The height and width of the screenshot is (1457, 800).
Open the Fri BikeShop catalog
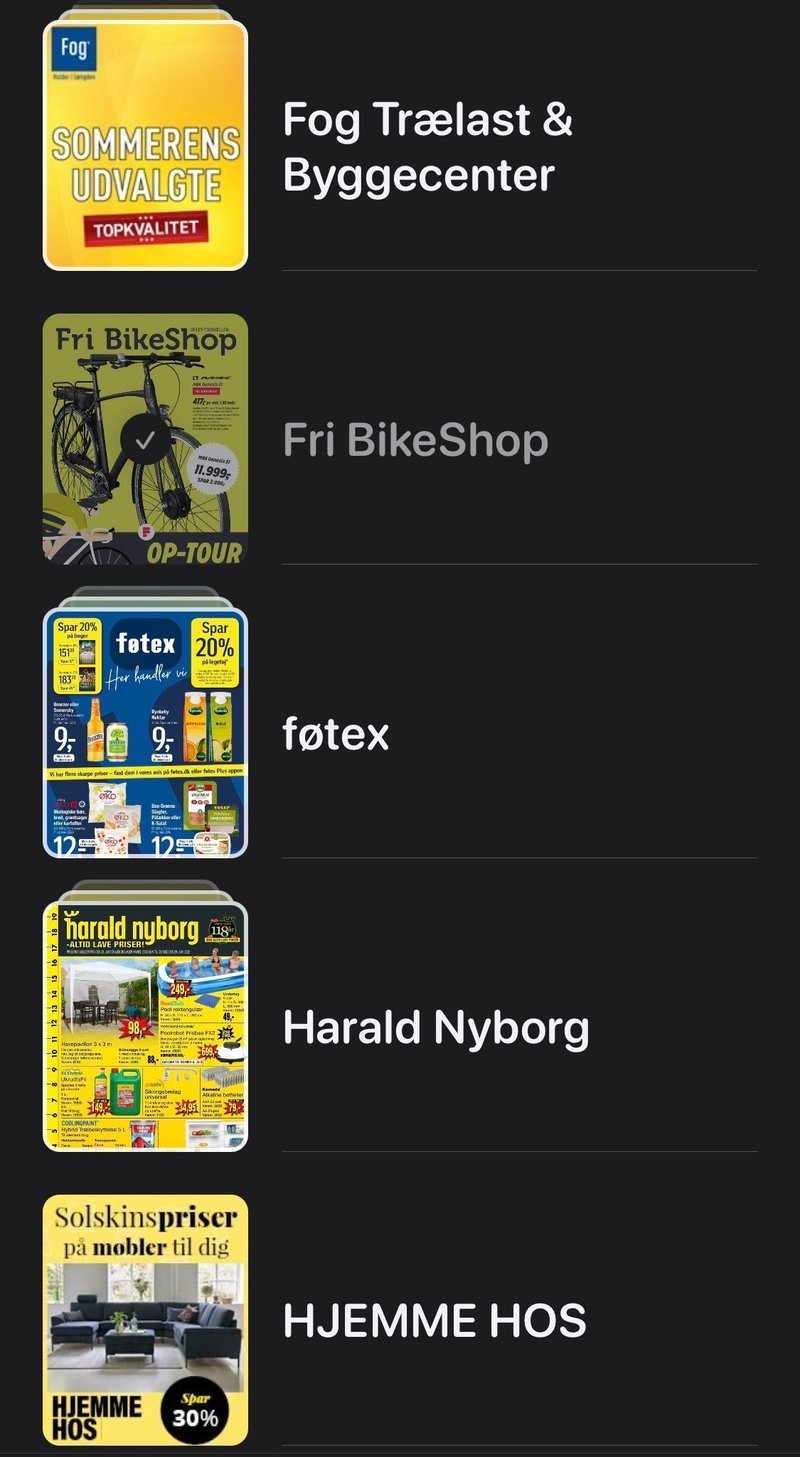(x=145, y=440)
